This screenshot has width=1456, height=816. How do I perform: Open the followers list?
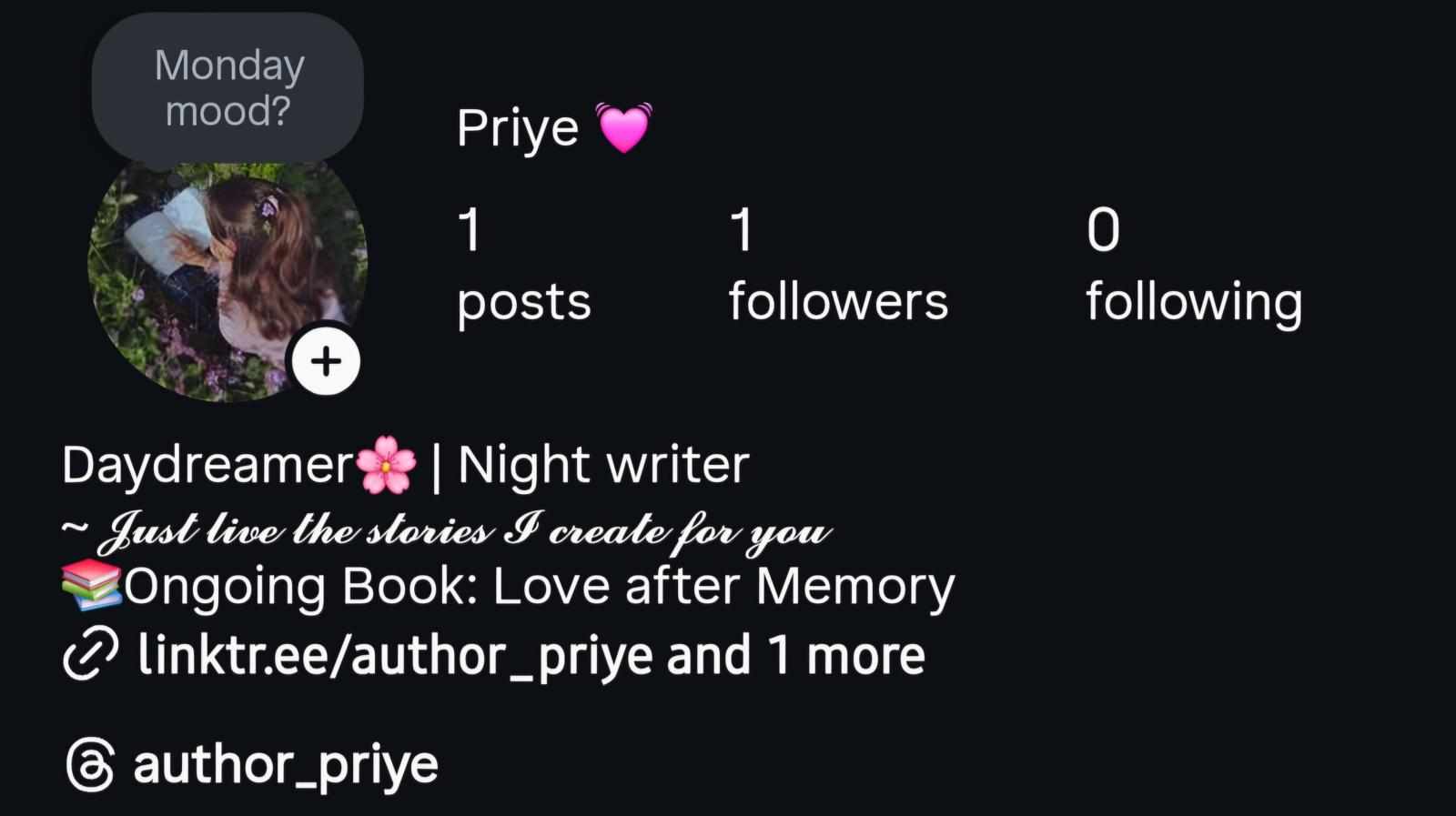[x=837, y=264]
